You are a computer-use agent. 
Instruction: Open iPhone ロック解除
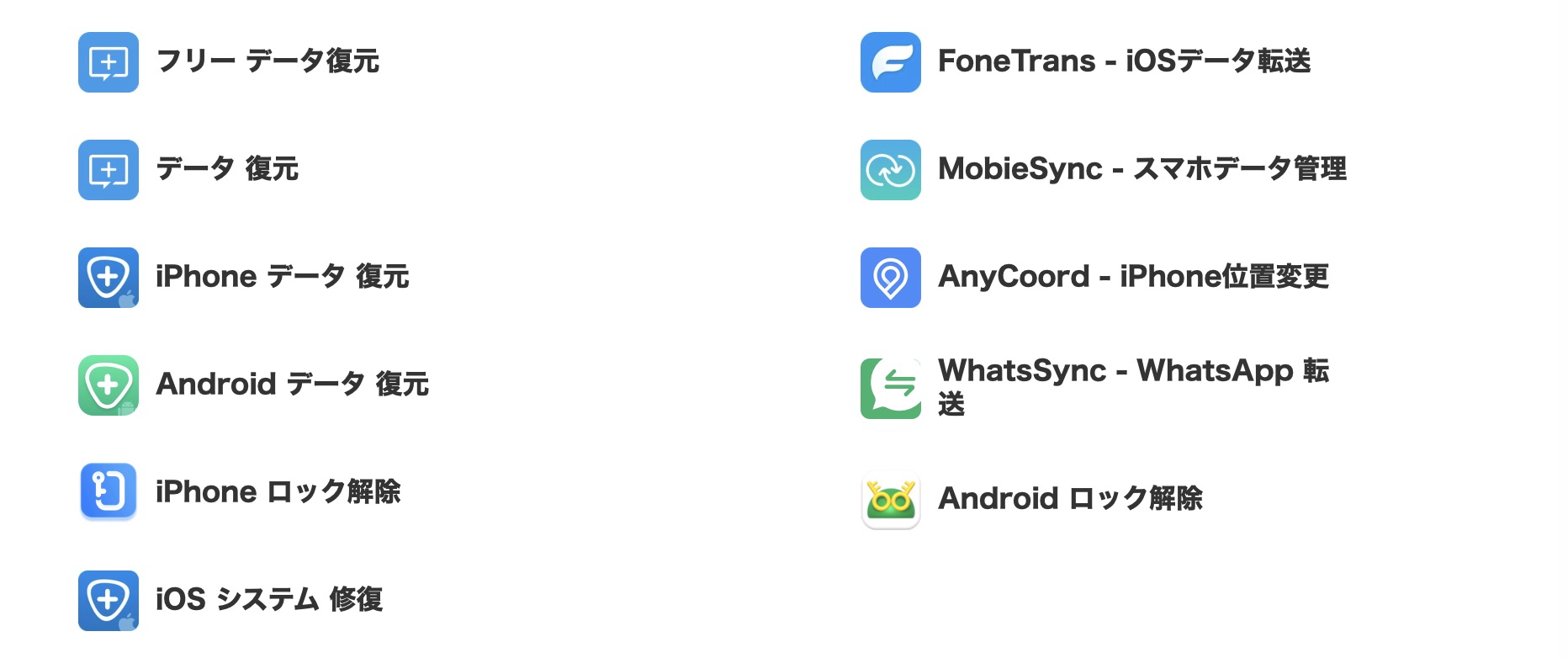point(278,492)
